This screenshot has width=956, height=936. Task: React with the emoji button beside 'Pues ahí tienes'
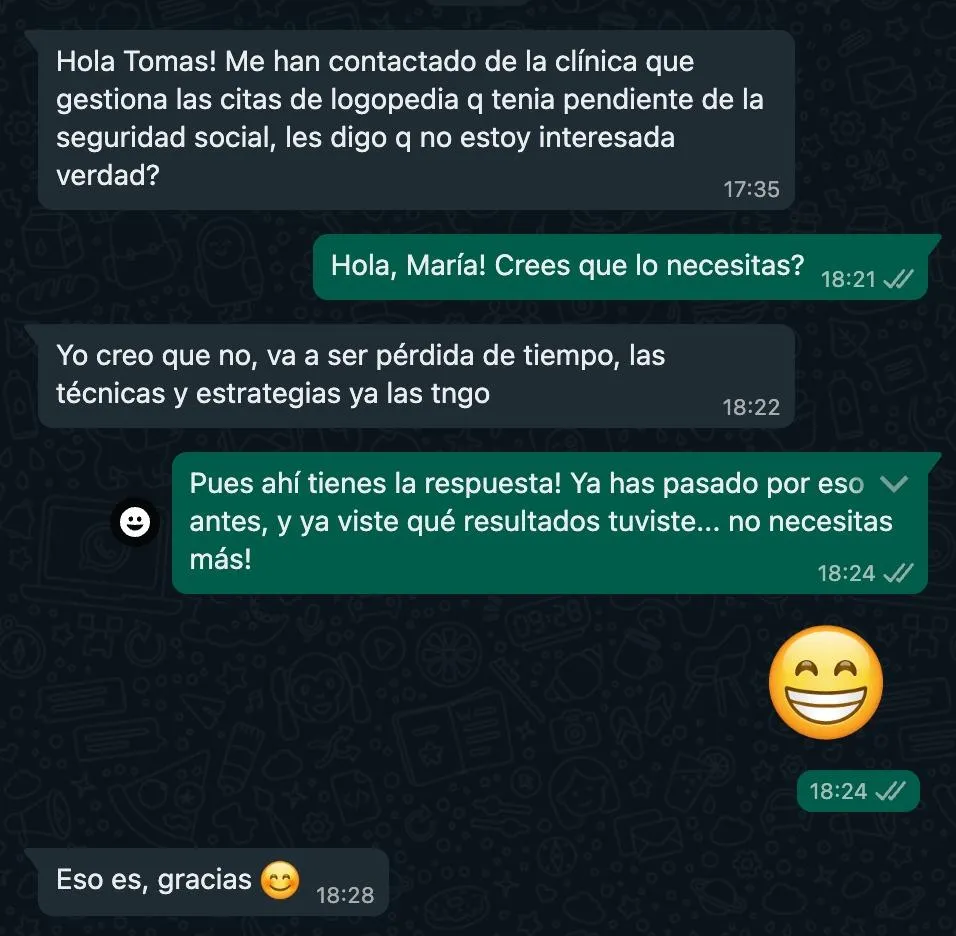click(x=135, y=523)
